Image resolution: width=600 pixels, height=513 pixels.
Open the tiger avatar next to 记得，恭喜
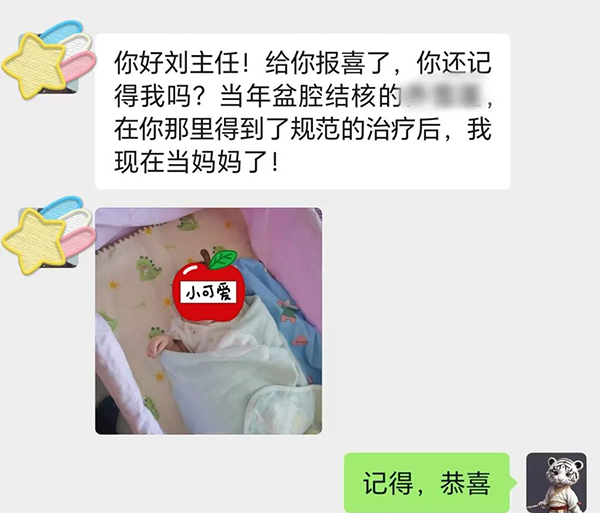[556, 482]
